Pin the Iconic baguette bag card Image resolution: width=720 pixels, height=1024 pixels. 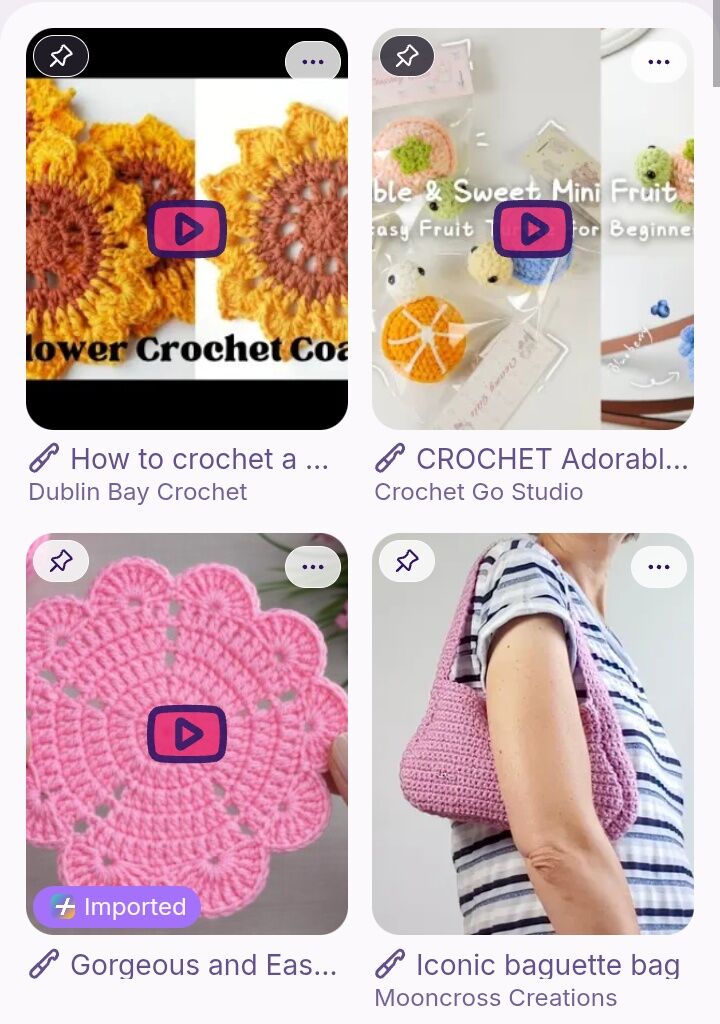406,562
